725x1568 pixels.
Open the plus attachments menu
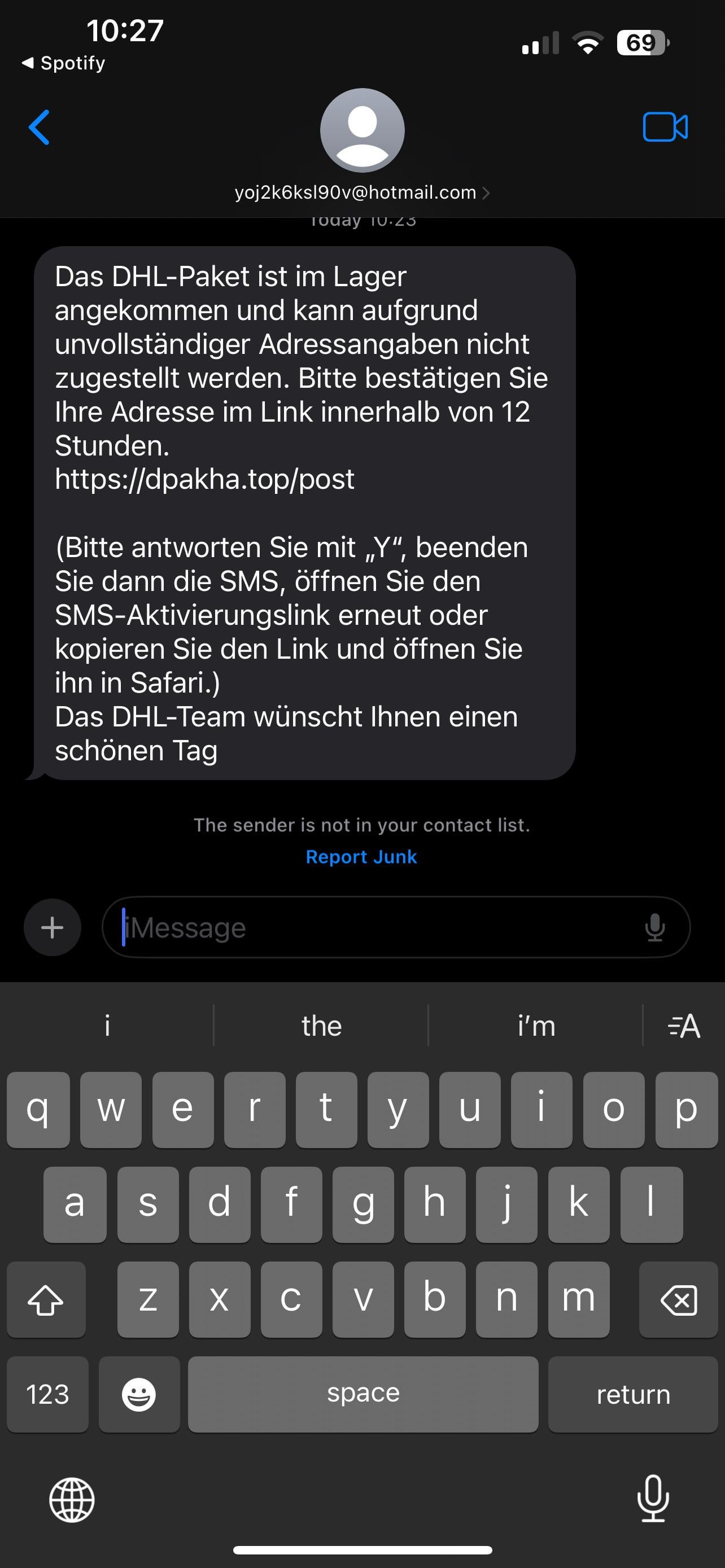pos(53,927)
